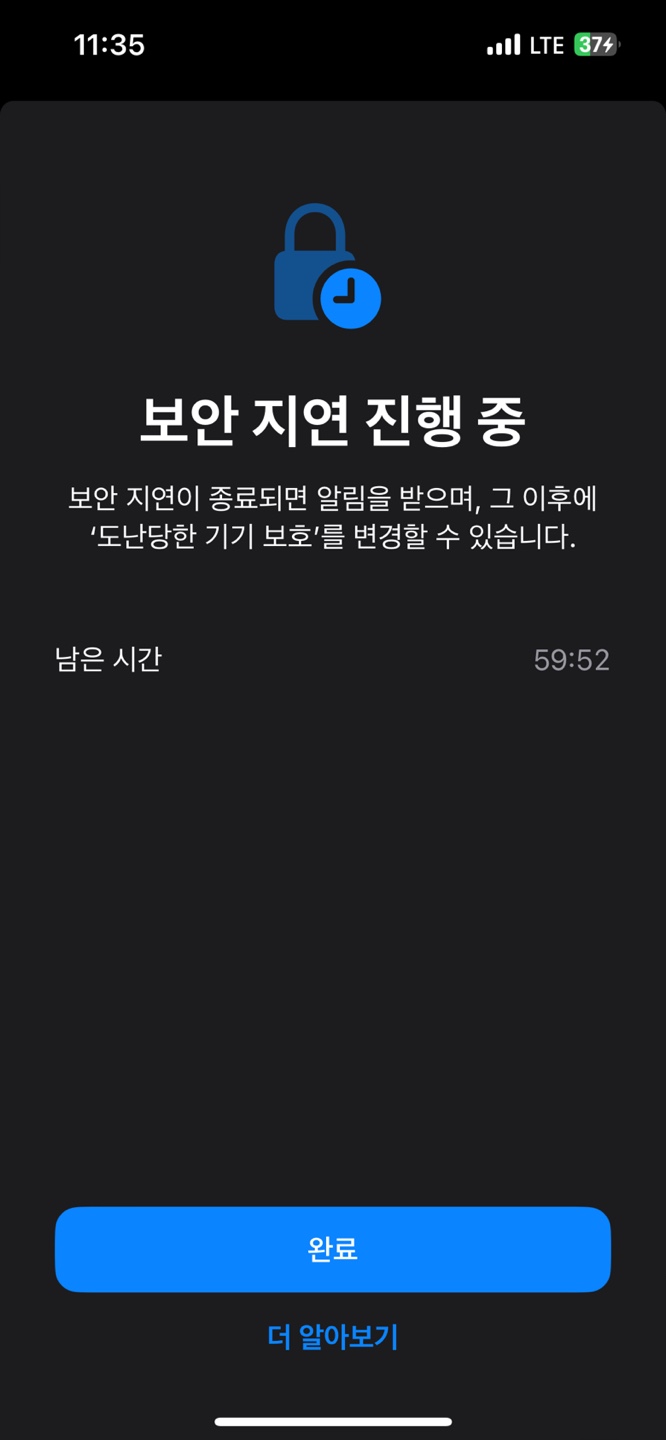Open the 더 알아보기 link
Image resolution: width=666 pixels, height=1440 pixels.
click(x=332, y=1337)
